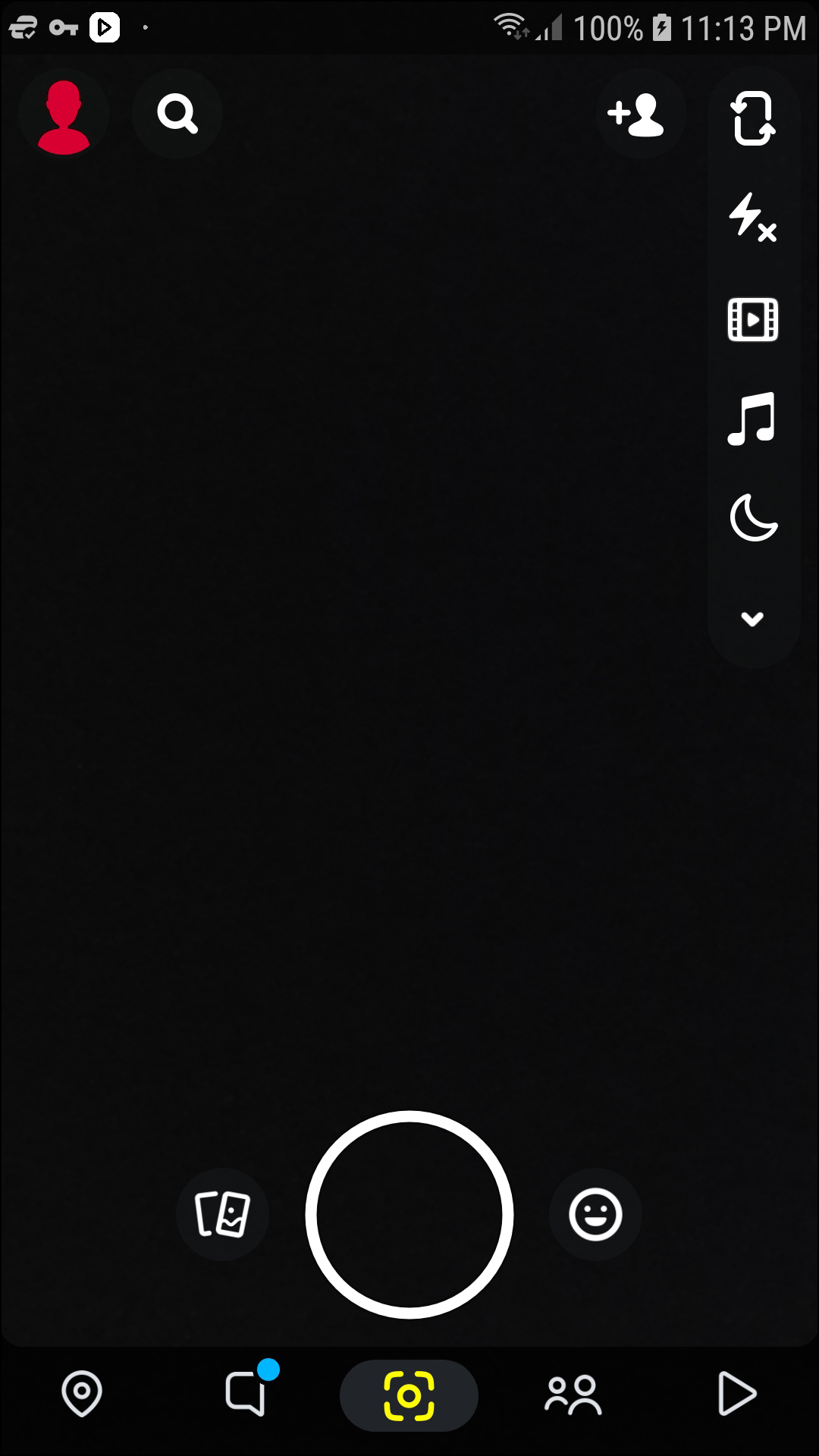Select the Camera tab
This screenshot has height=1456, width=819.
409,1395
